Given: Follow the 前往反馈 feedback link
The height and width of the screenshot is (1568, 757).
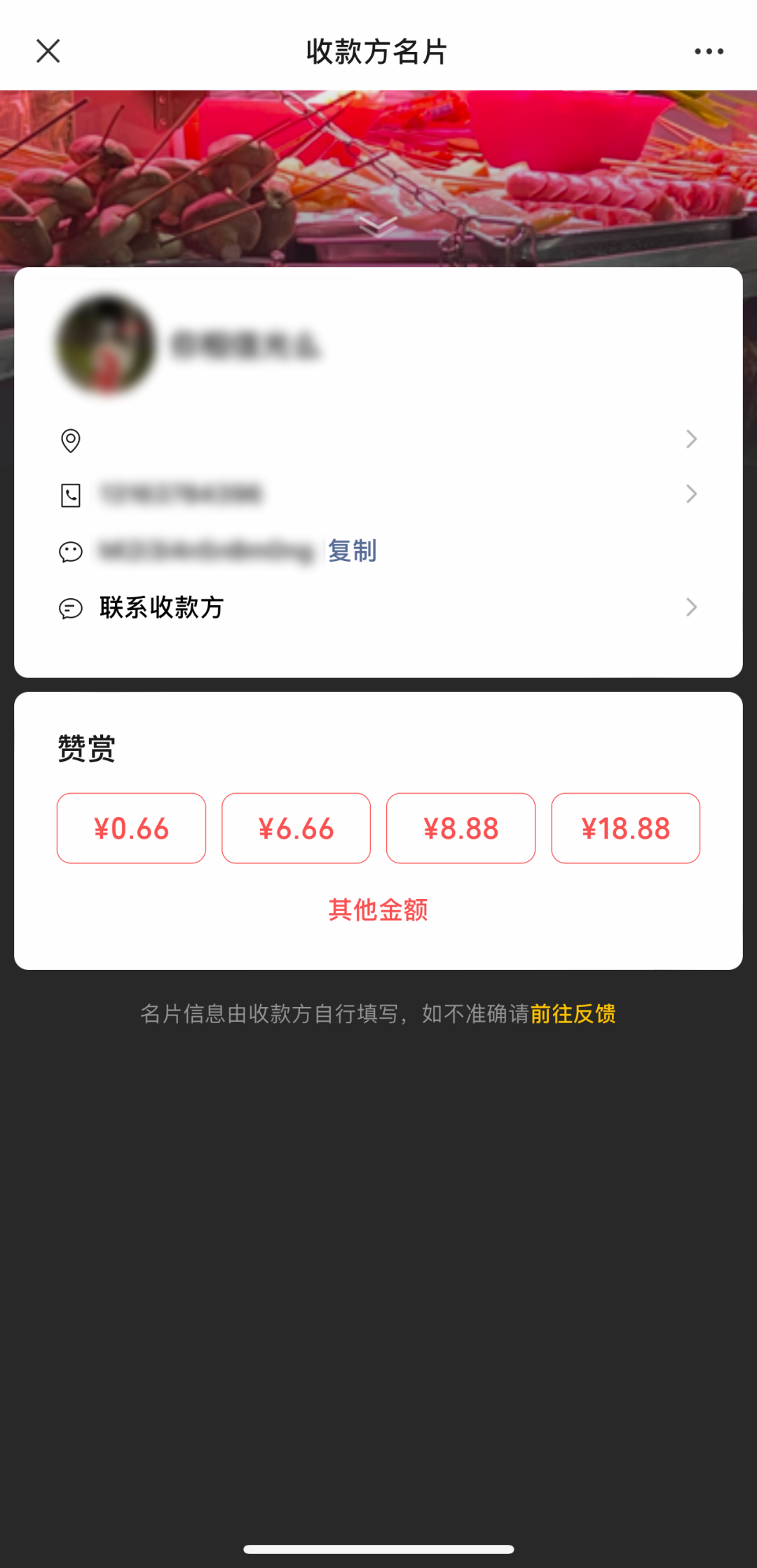Looking at the screenshot, I should coord(573,1013).
